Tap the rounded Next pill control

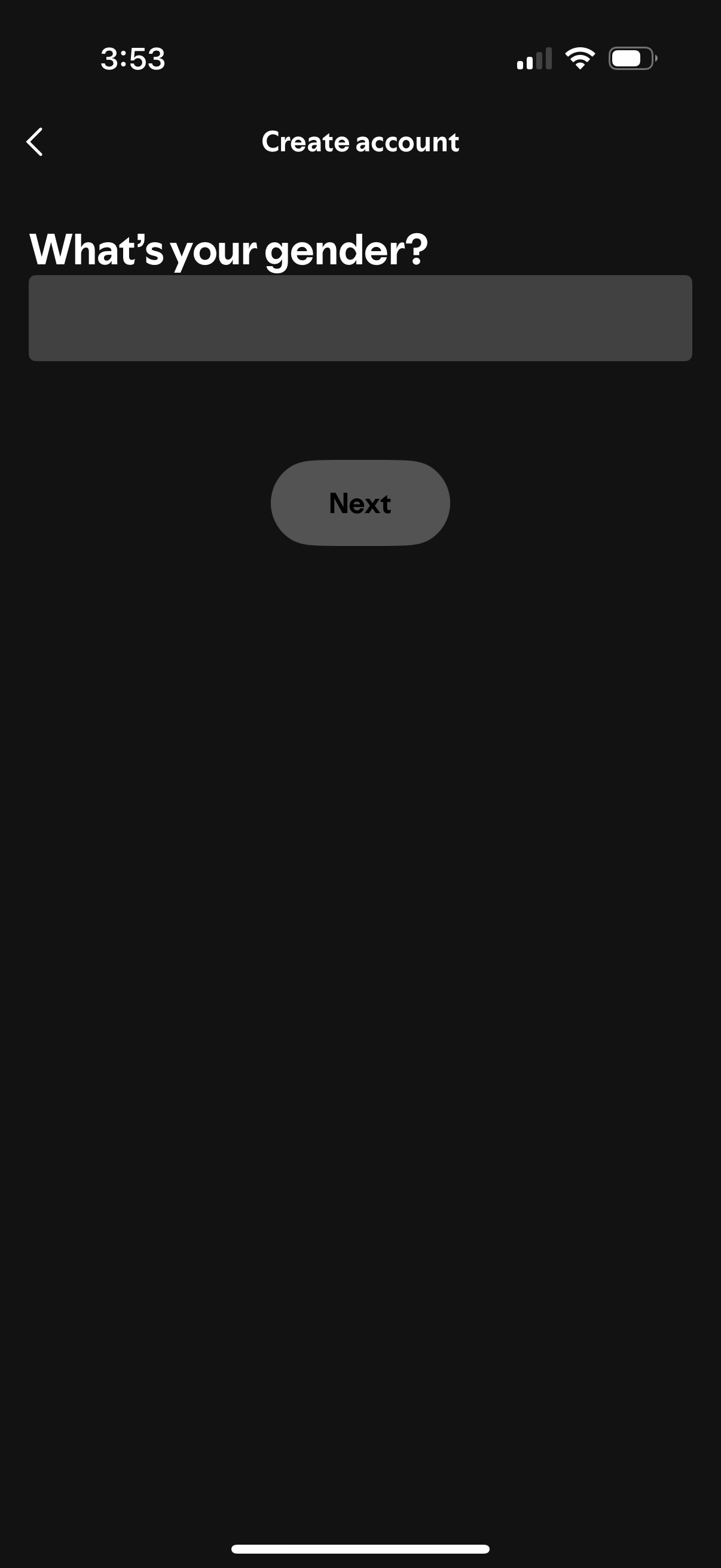[x=359, y=503]
